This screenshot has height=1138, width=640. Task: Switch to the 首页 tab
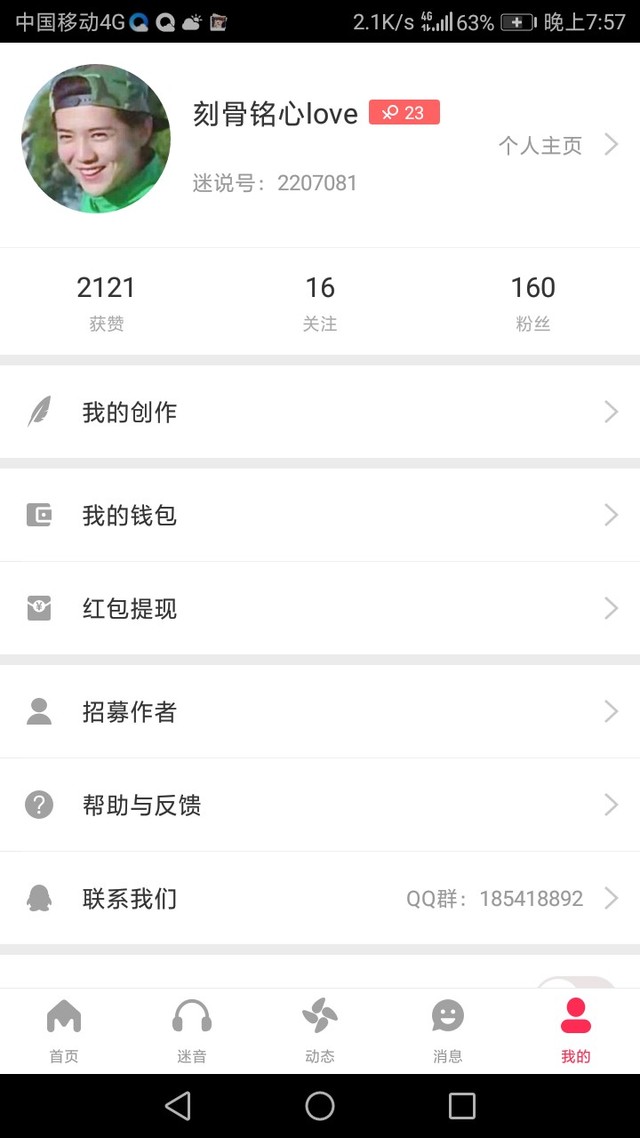pyautogui.click(x=64, y=1031)
